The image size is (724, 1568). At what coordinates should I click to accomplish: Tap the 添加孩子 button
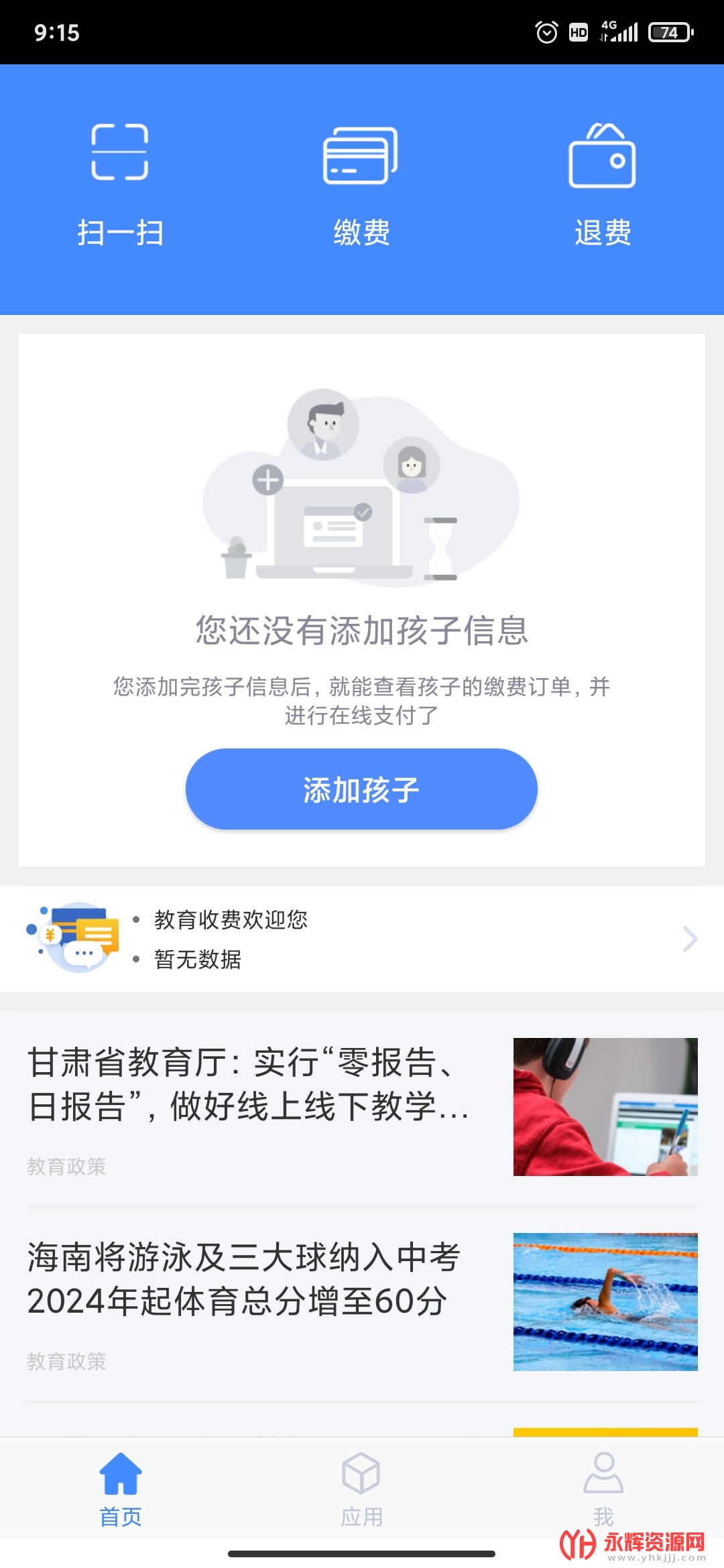(x=361, y=789)
